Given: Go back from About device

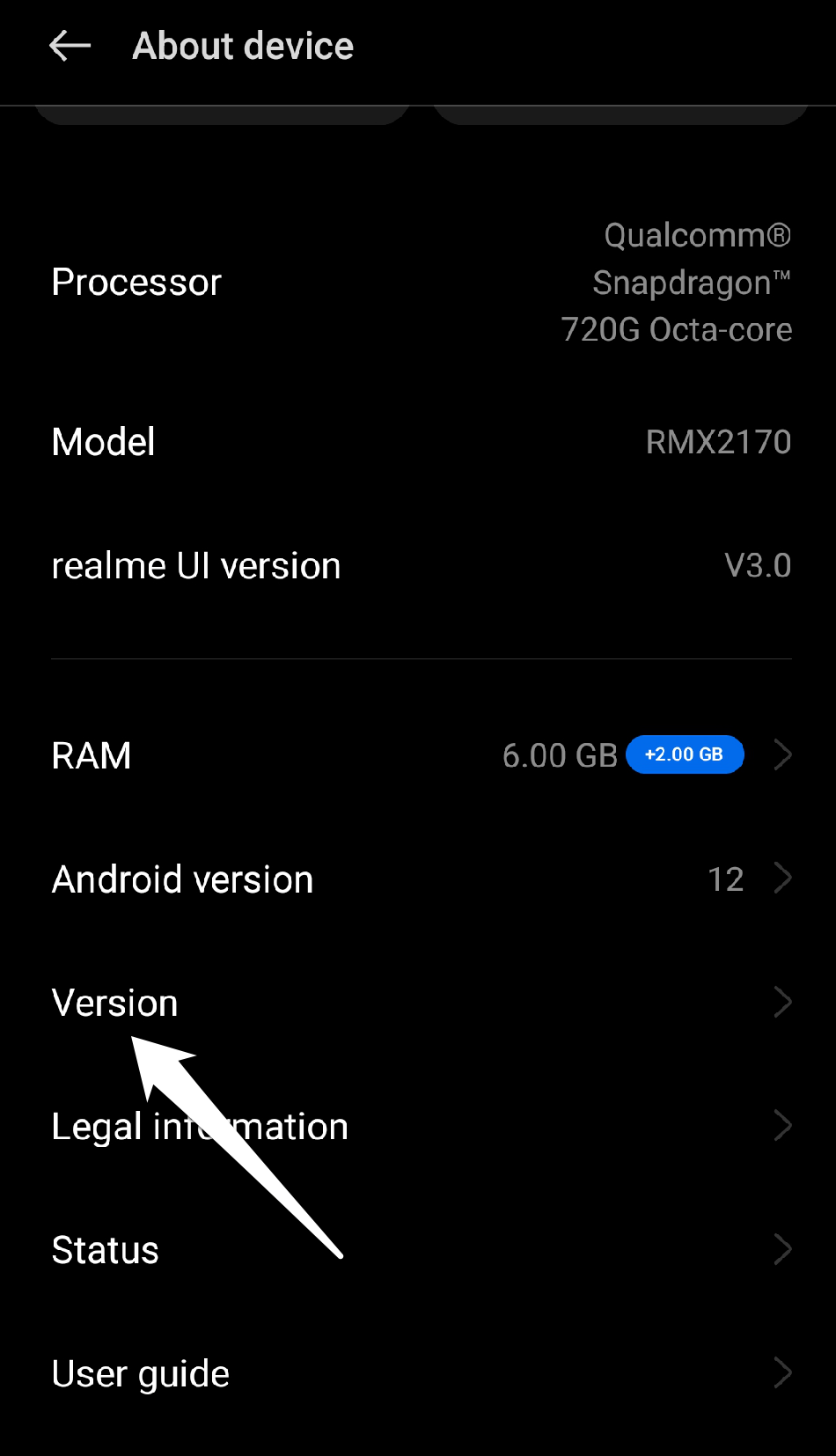Looking at the screenshot, I should coord(70,46).
